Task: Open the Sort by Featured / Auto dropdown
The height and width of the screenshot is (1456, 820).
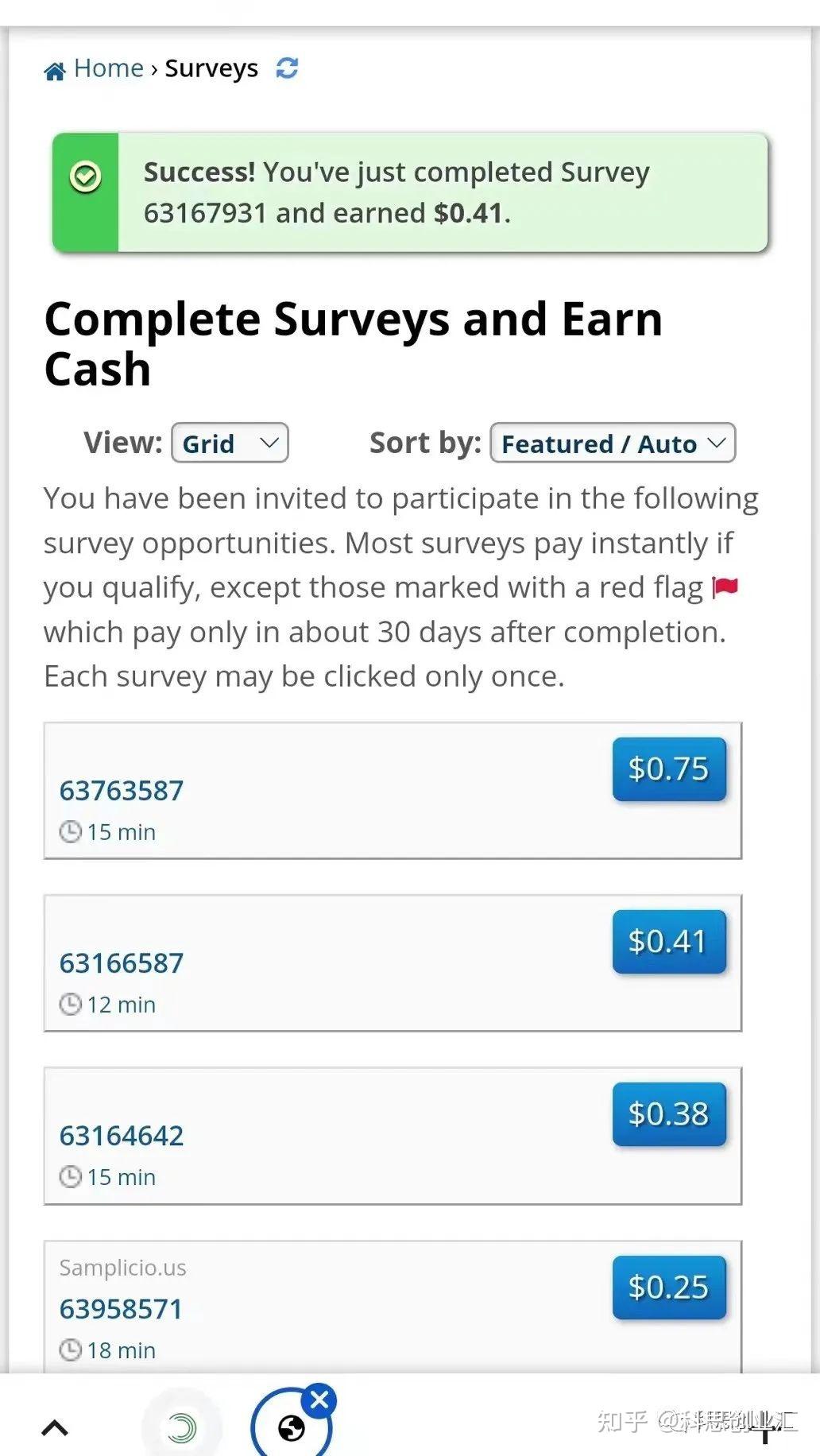Action: pos(613,443)
